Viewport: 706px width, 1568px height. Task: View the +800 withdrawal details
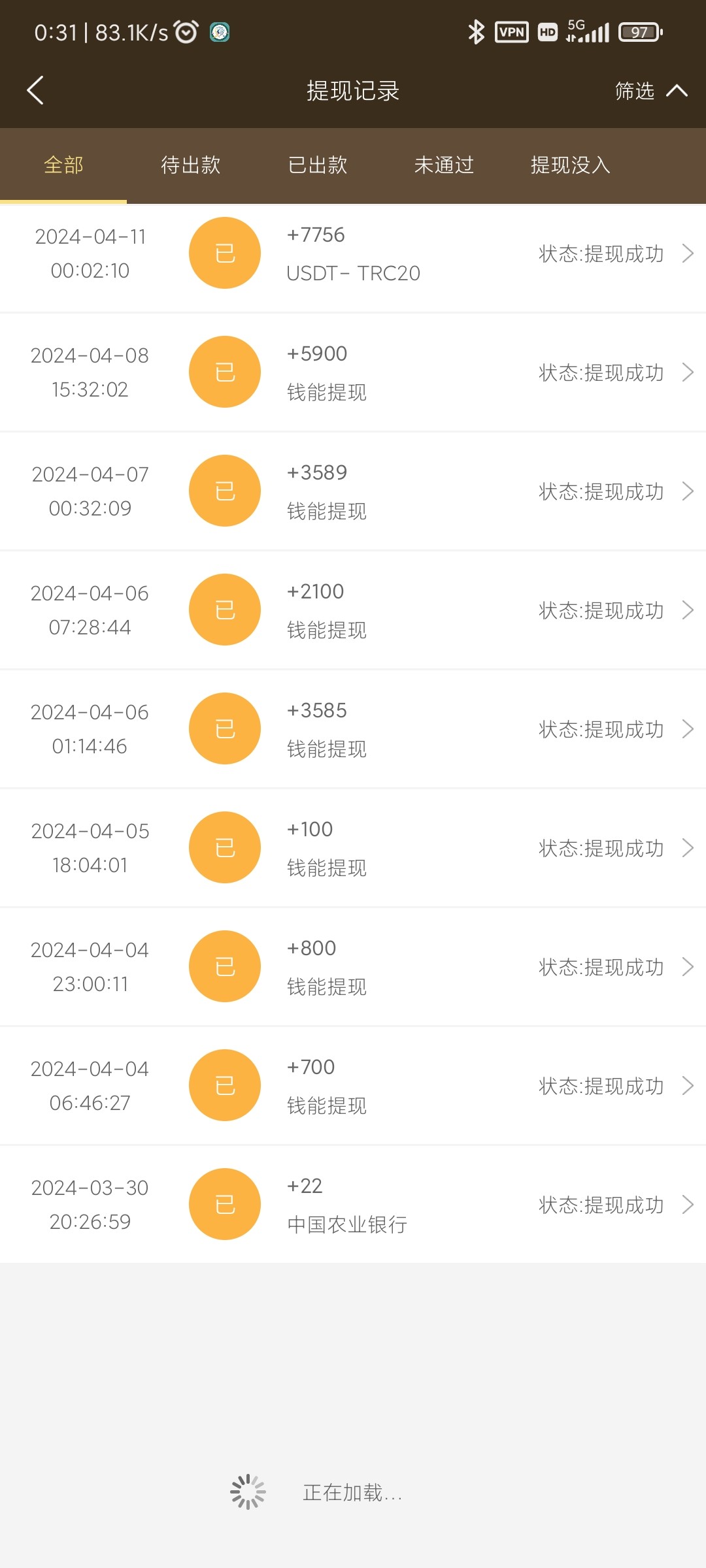click(x=353, y=967)
